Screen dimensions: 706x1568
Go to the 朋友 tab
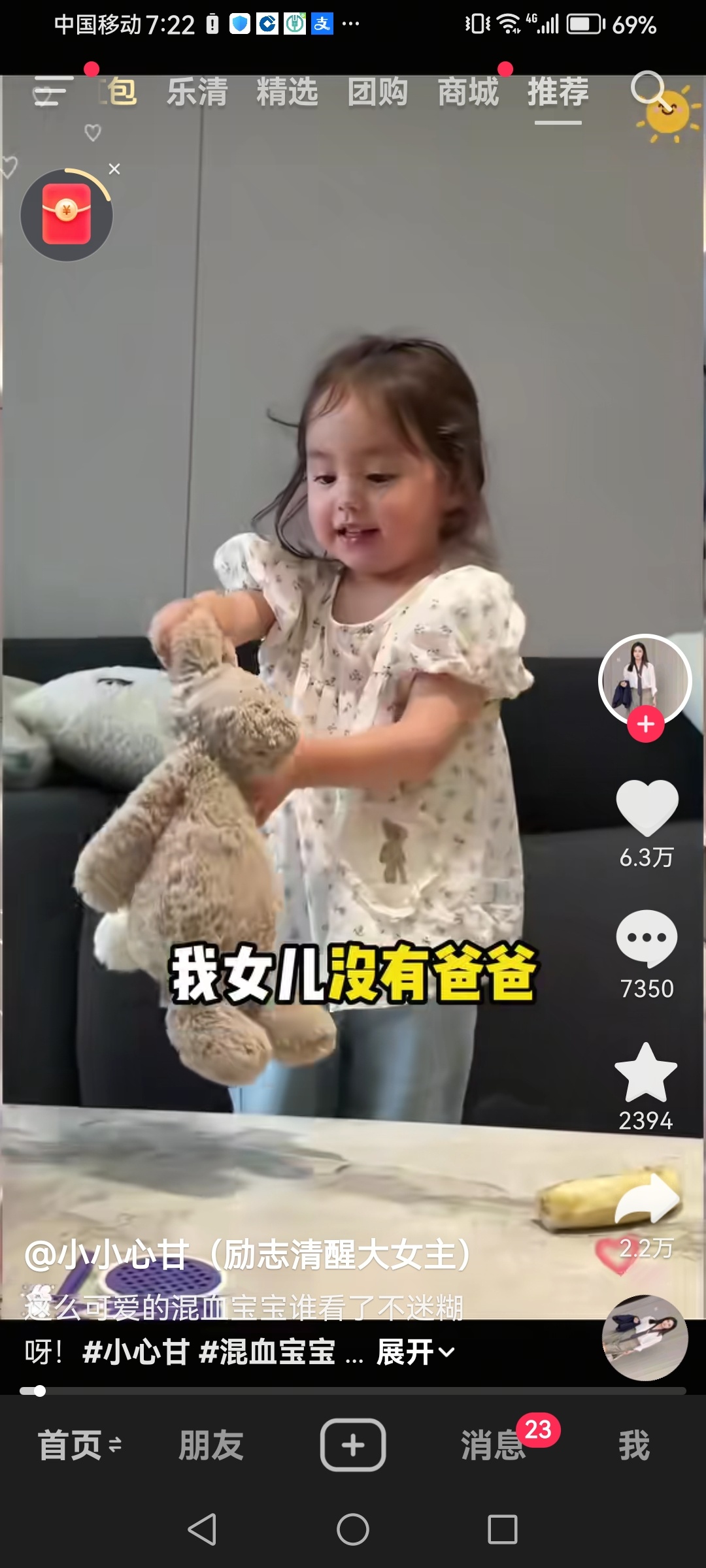[x=211, y=1445]
